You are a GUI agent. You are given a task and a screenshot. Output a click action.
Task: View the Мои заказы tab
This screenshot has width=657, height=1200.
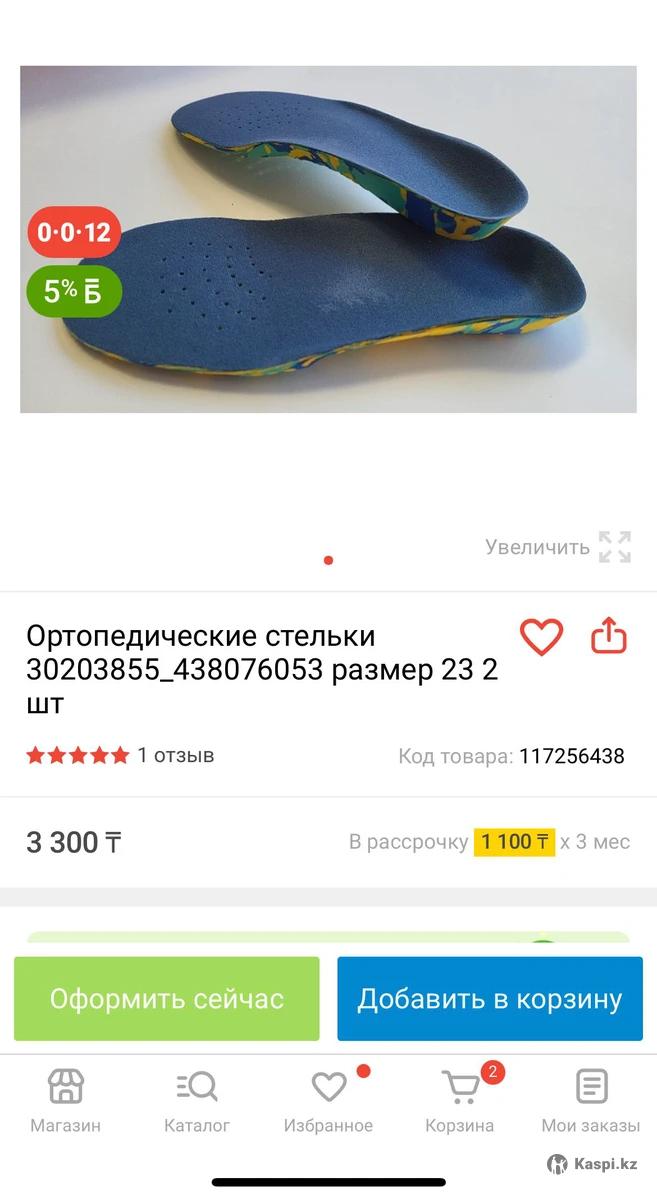point(591,1098)
